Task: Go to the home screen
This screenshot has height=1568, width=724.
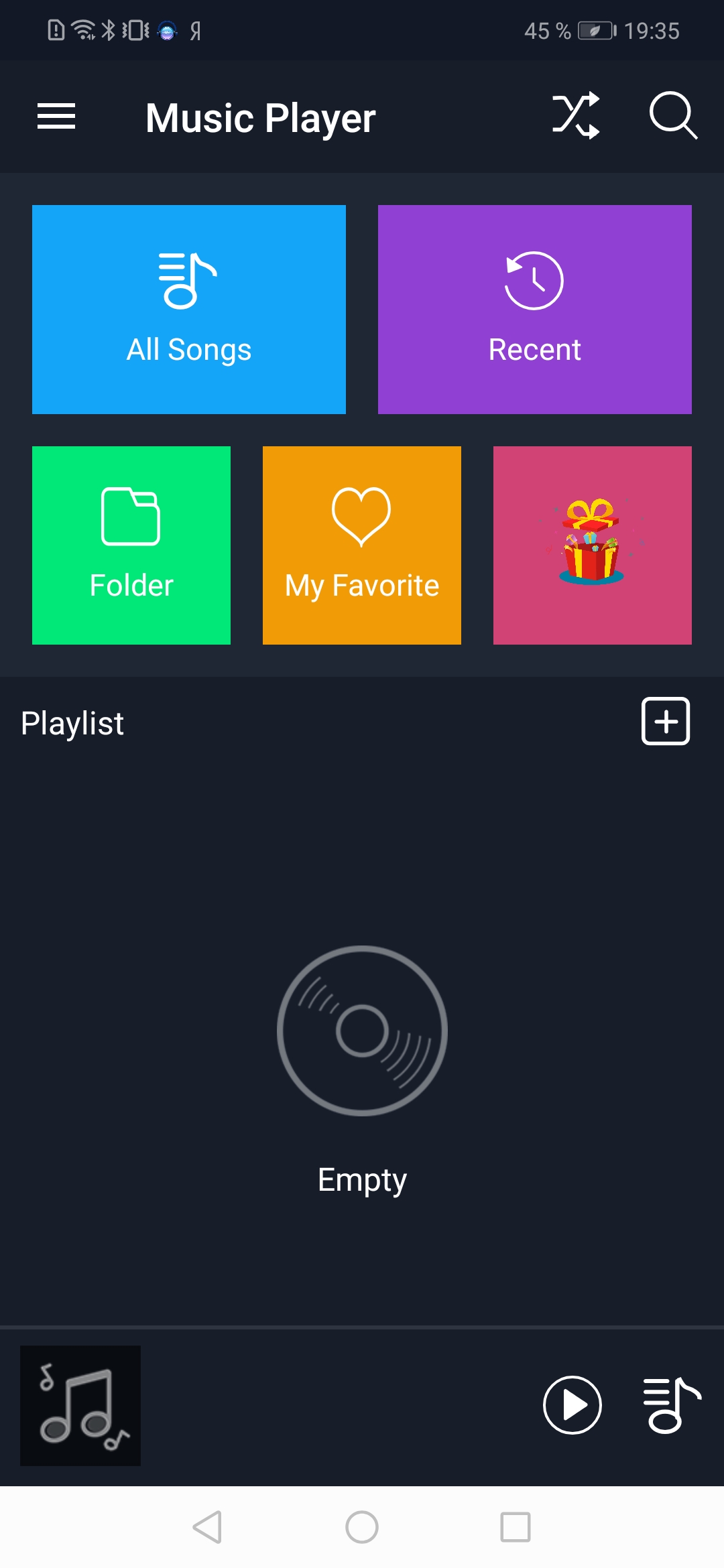Action: (362, 1527)
